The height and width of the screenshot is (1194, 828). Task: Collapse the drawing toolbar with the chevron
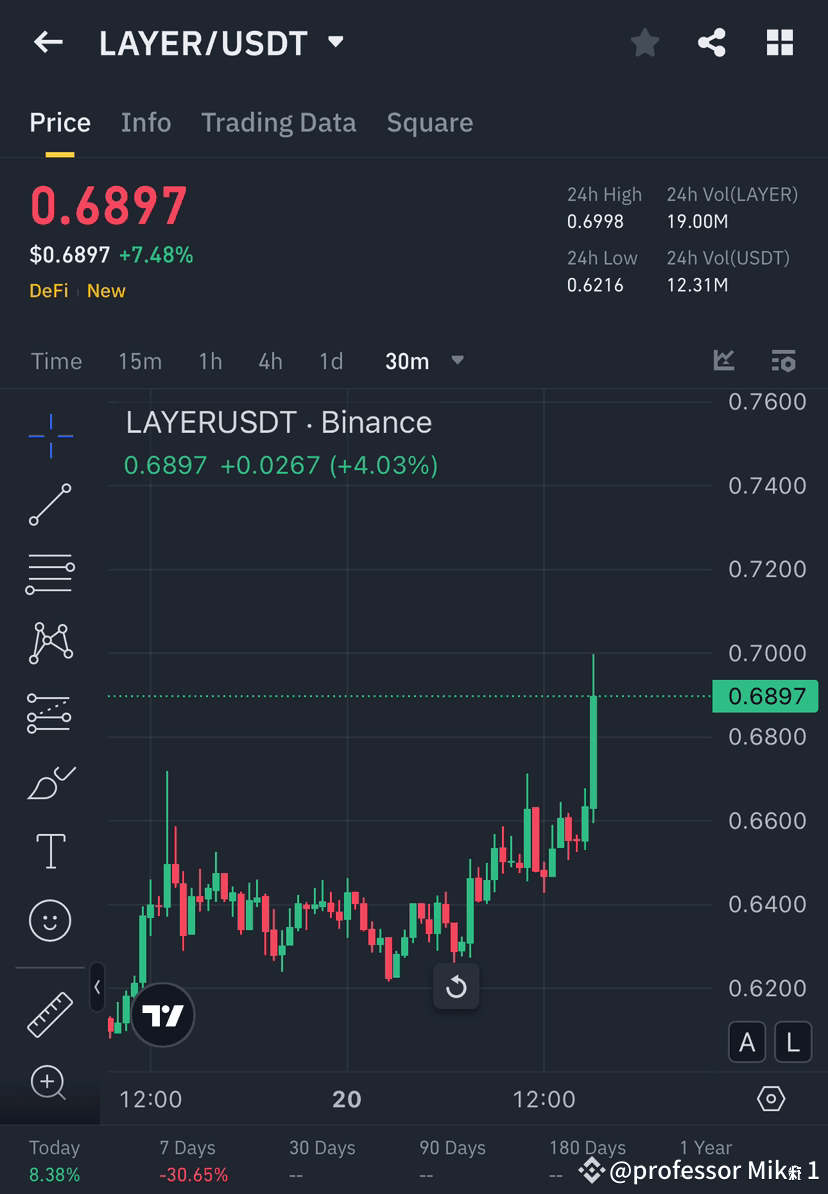[98, 987]
